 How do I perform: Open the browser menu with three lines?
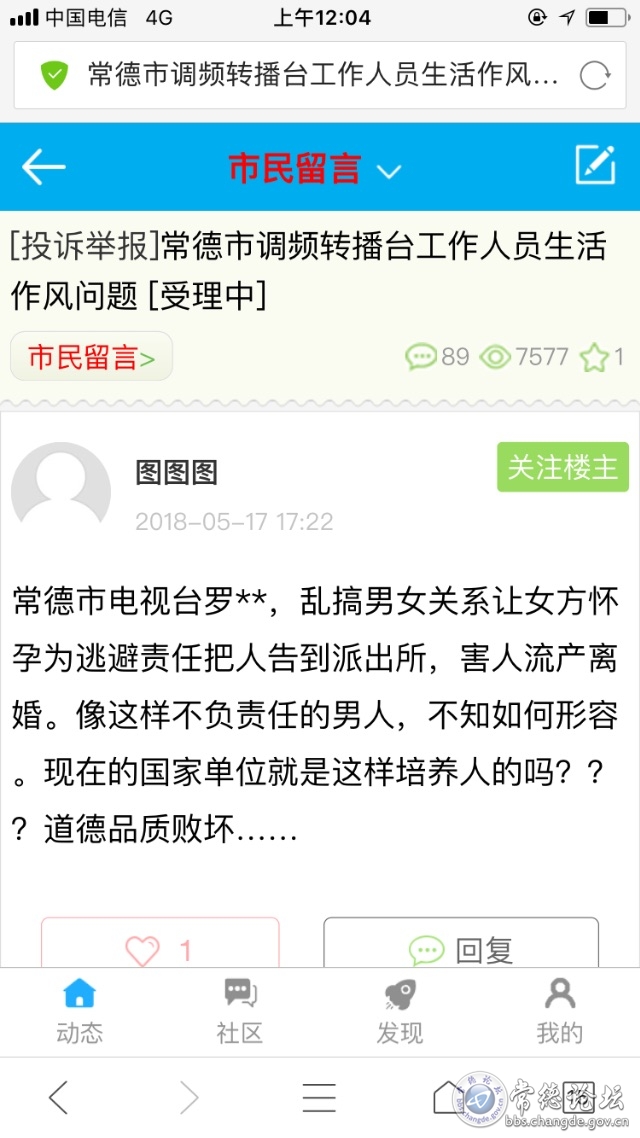point(319,1098)
